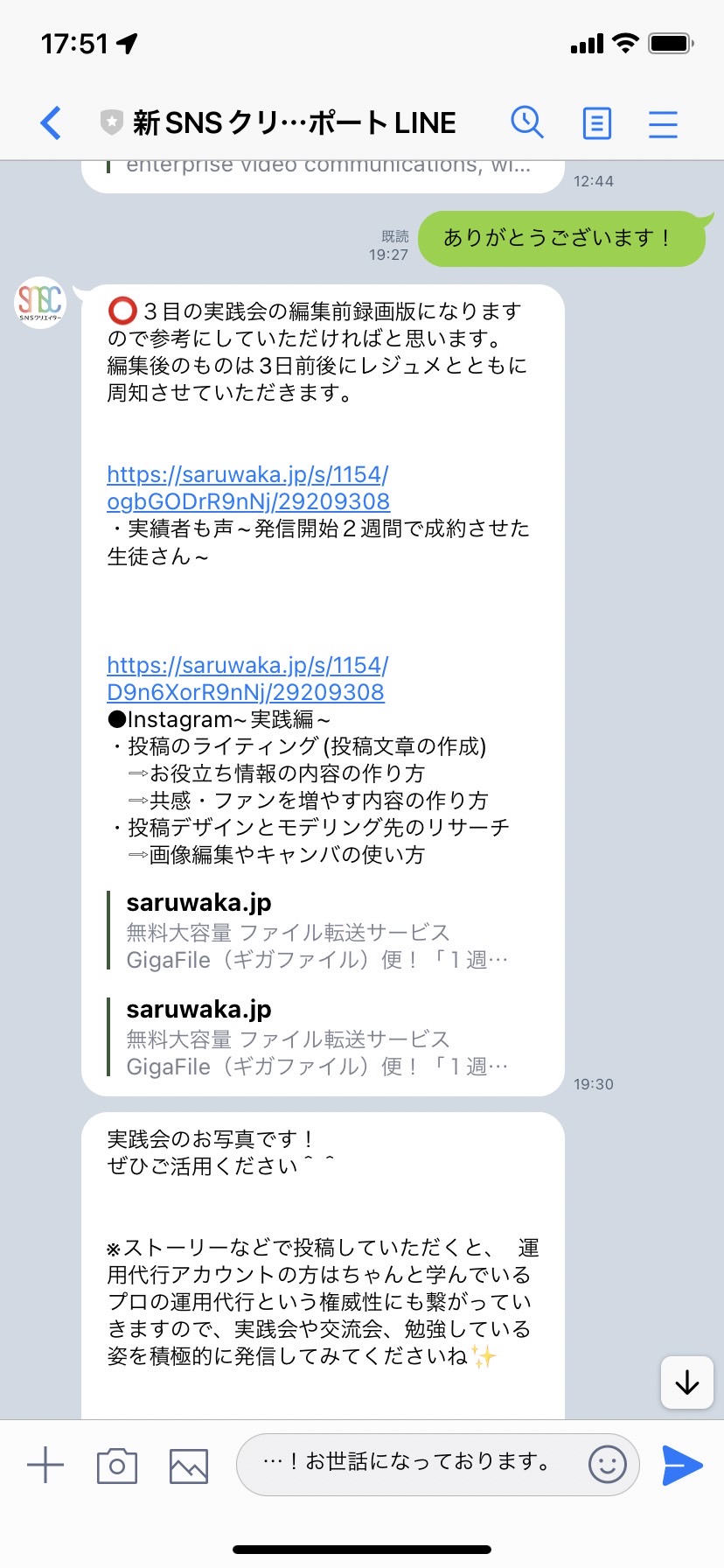Viewport: 724px width, 1568px height.
Task: Open the camera
Action: [x=117, y=1465]
